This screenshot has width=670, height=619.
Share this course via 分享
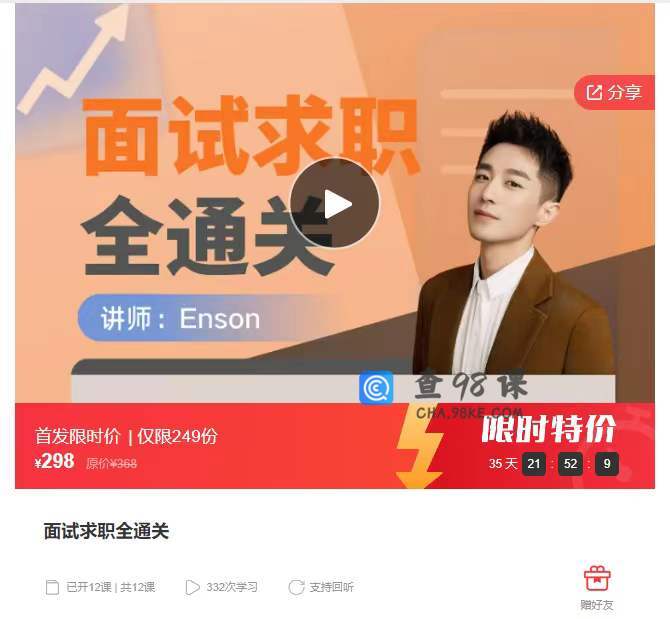pyautogui.click(x=614, y=92)
